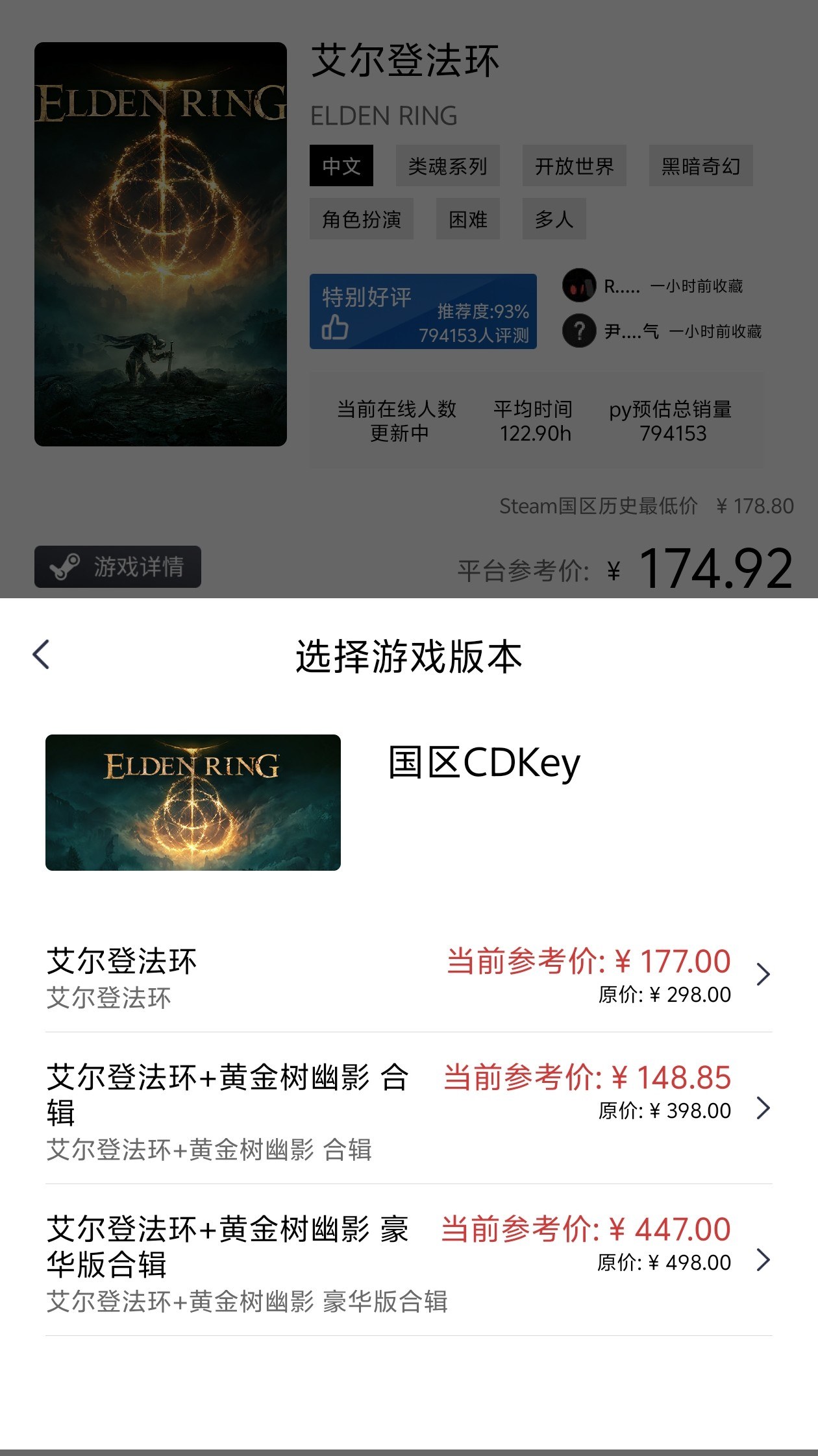Pick the 艾尔登法环+黄金树幽影 豪华版合辑 edition at ¥447.00
The width and height of the screenshot is (818, 1456).
pyautogui.click(x=409, y=1261)
